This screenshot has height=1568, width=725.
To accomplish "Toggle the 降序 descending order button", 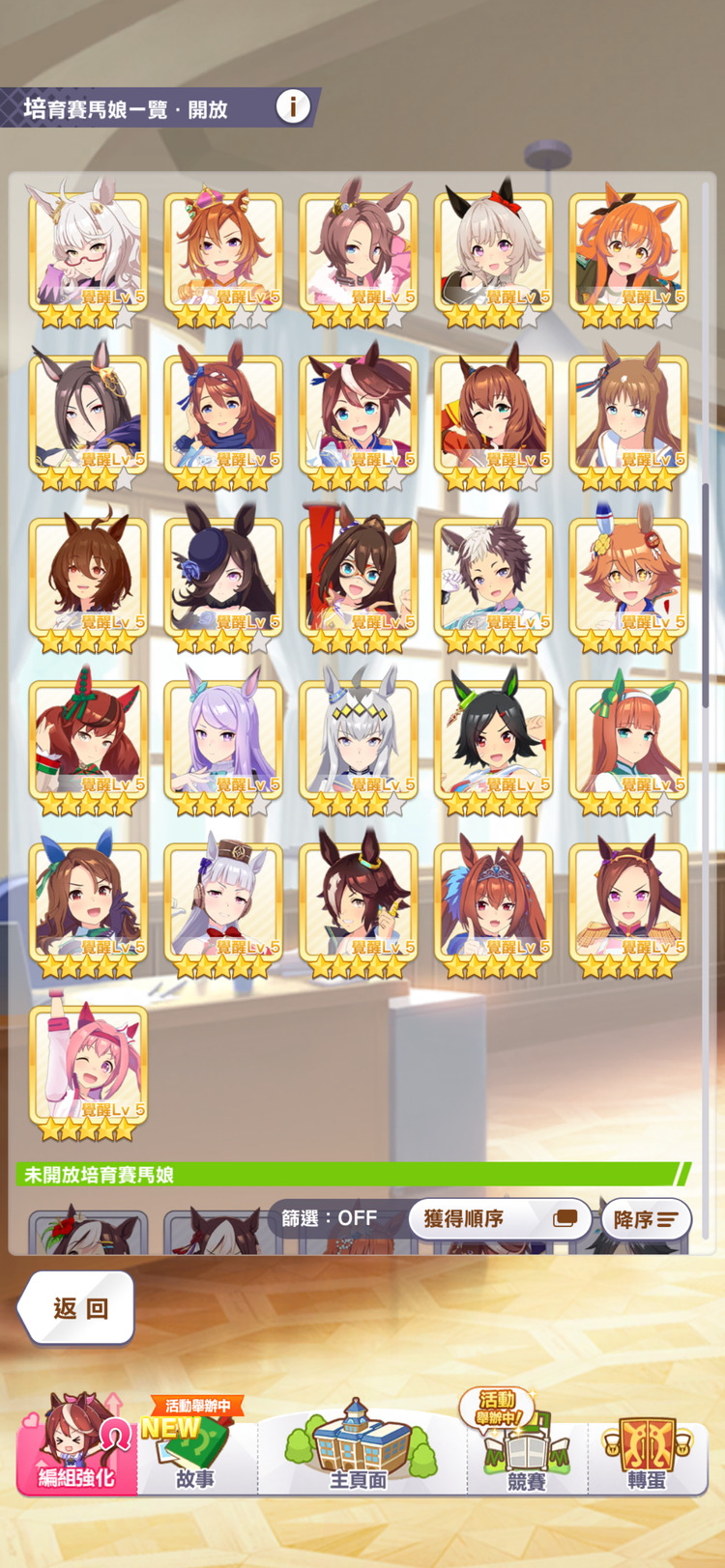I will coord(645,1220).
